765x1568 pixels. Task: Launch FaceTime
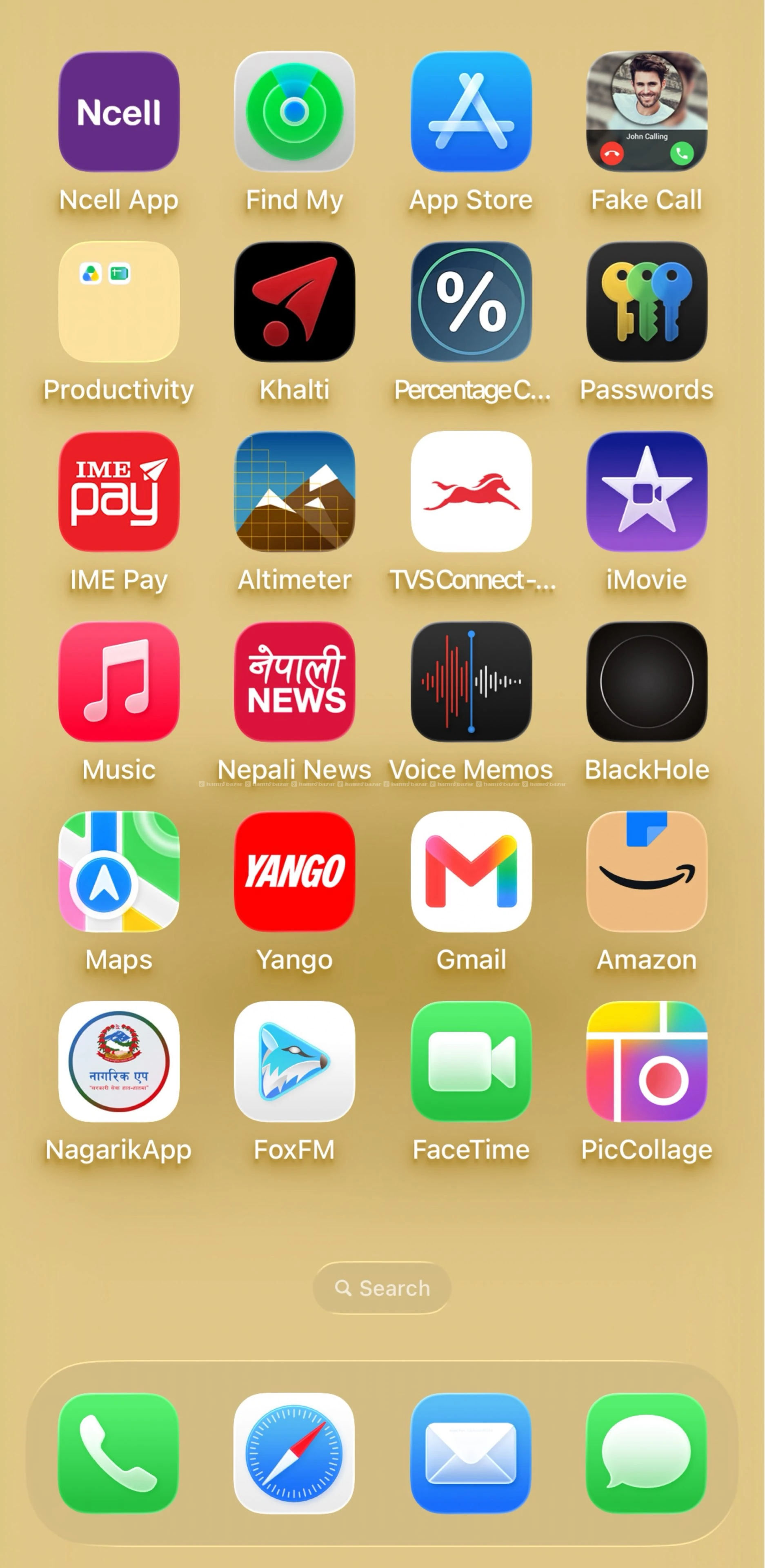click(471, 1062)
